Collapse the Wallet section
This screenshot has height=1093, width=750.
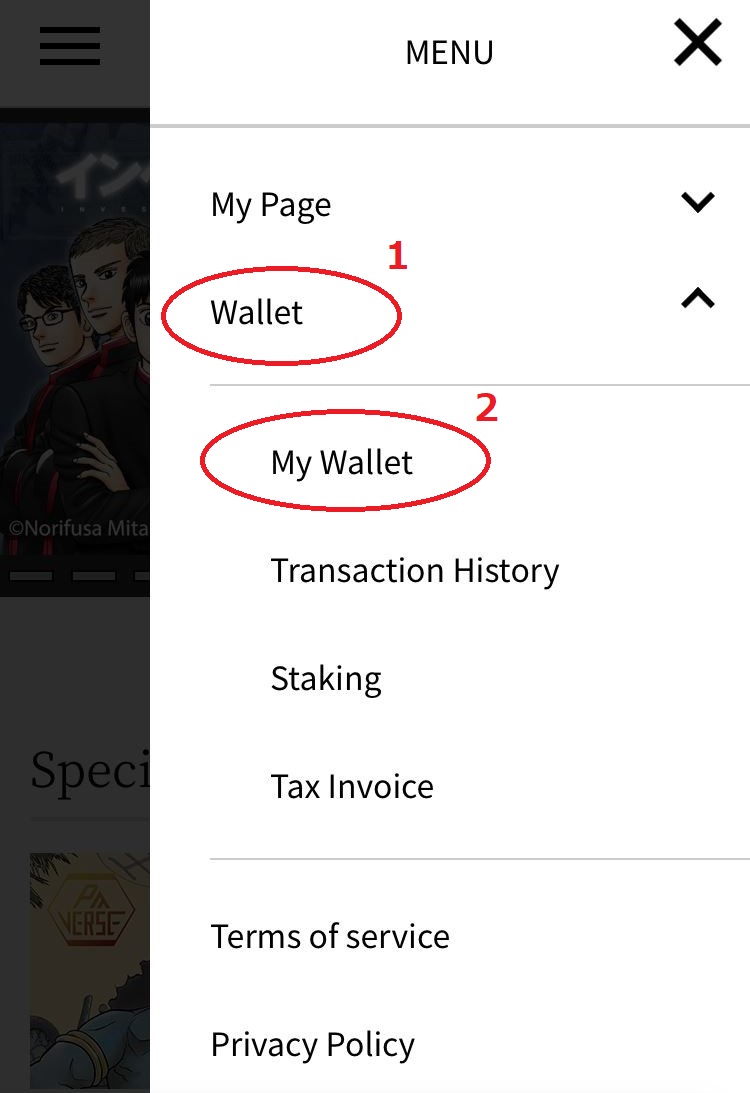(x=697, y=298)
